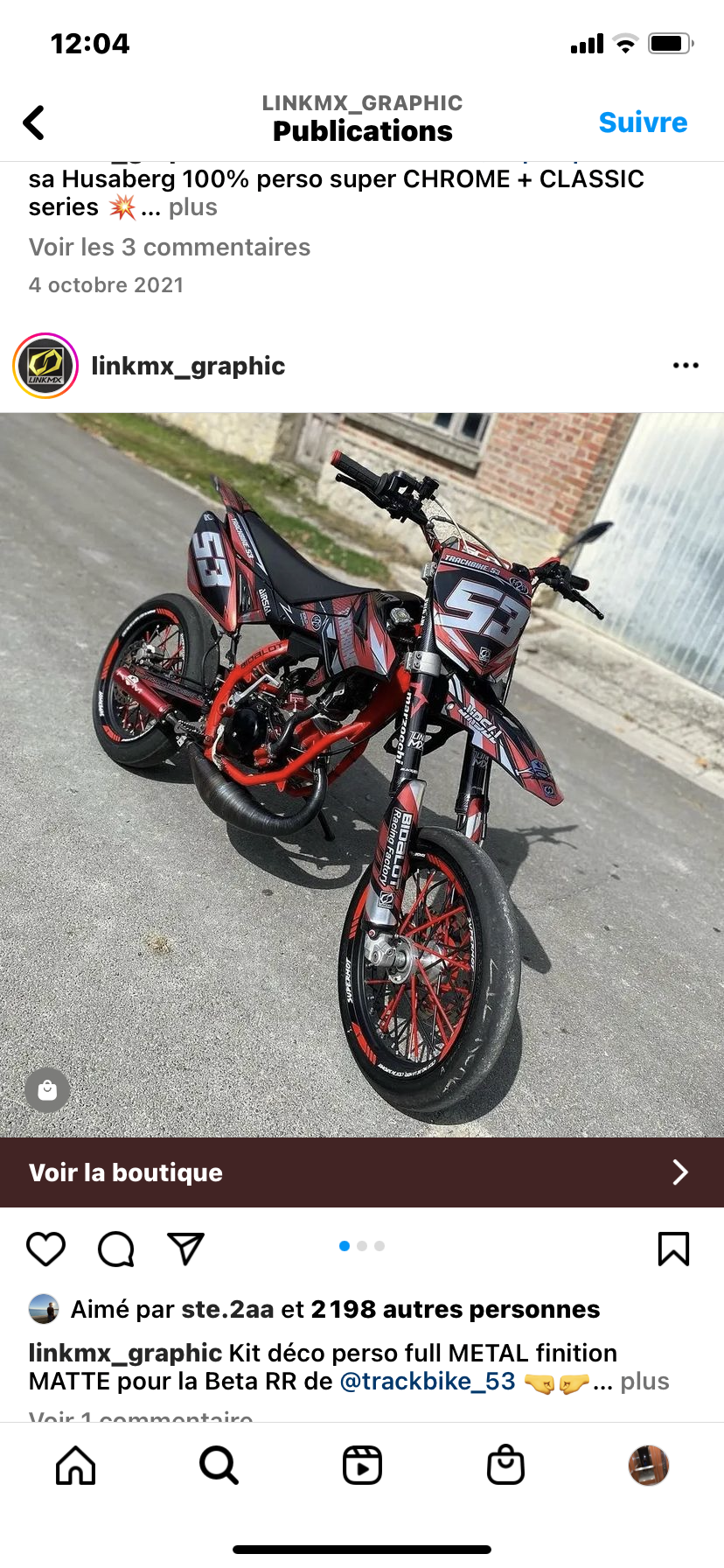
Task: Switch to the Shop tab
Action: tap(505, 1465)
